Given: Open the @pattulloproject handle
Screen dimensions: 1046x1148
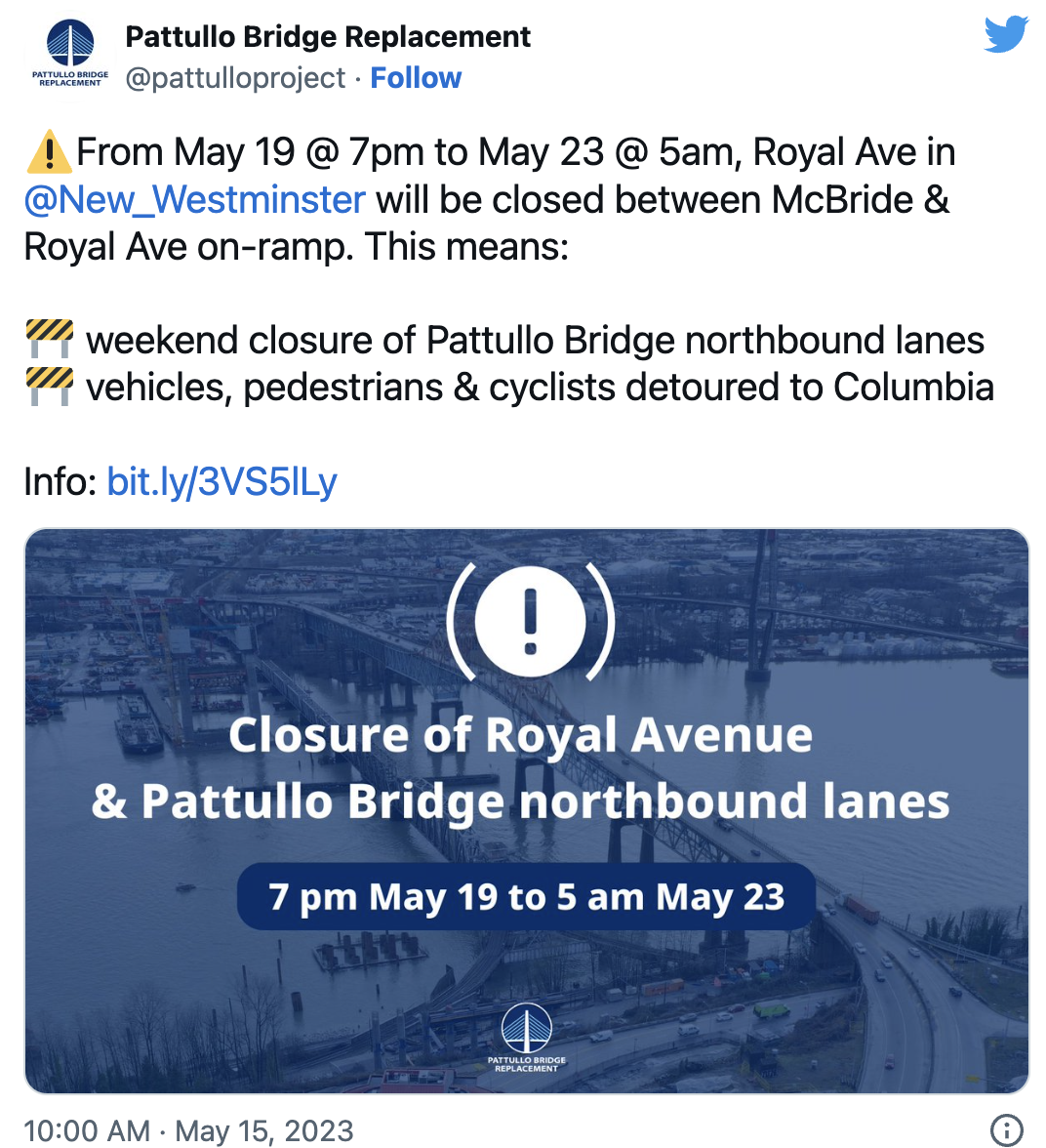Looking at the screenshot, I should [235, 78].
